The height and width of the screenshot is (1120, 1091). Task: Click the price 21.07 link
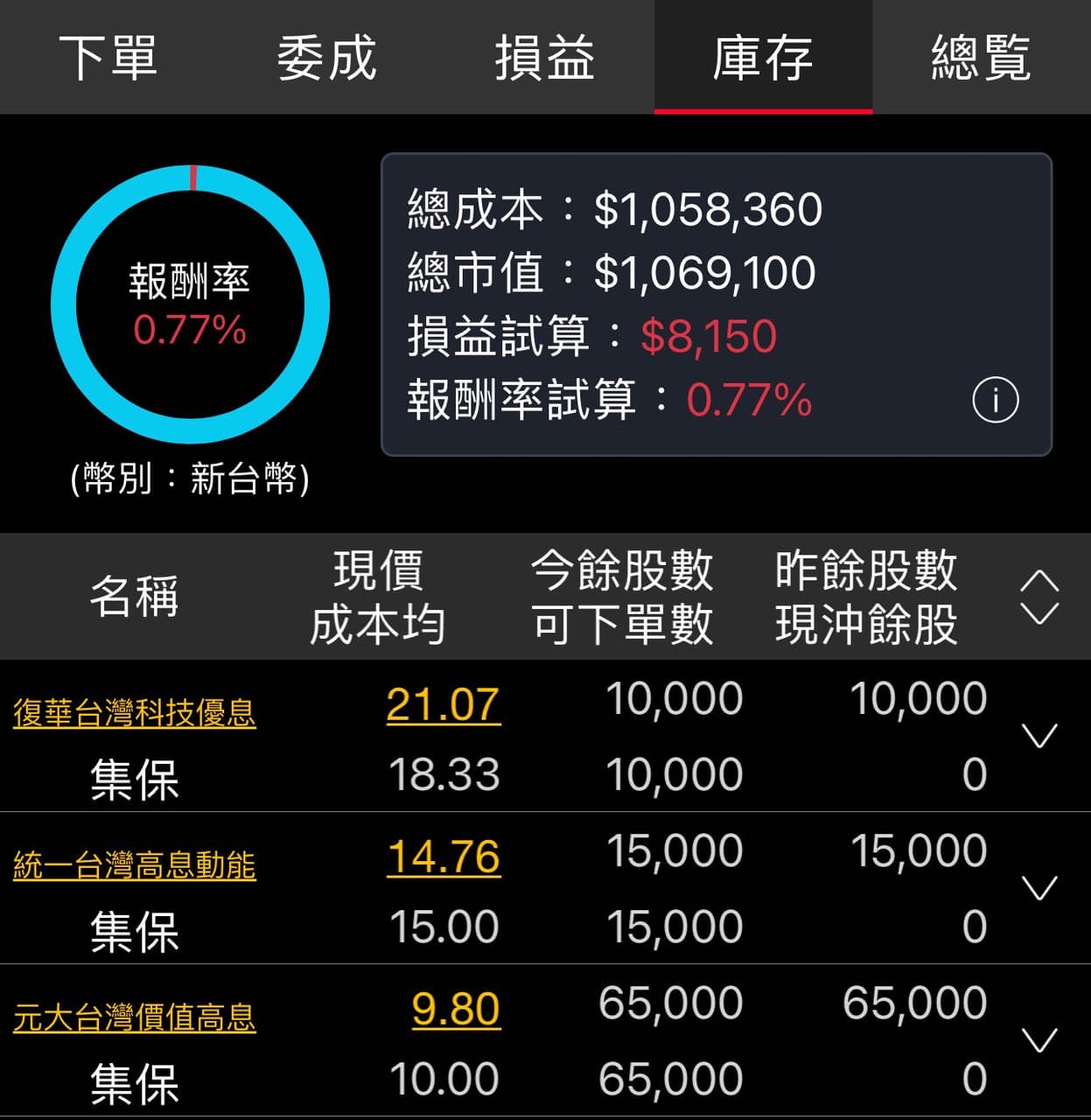pyautogui.click(x=442, y=703)
